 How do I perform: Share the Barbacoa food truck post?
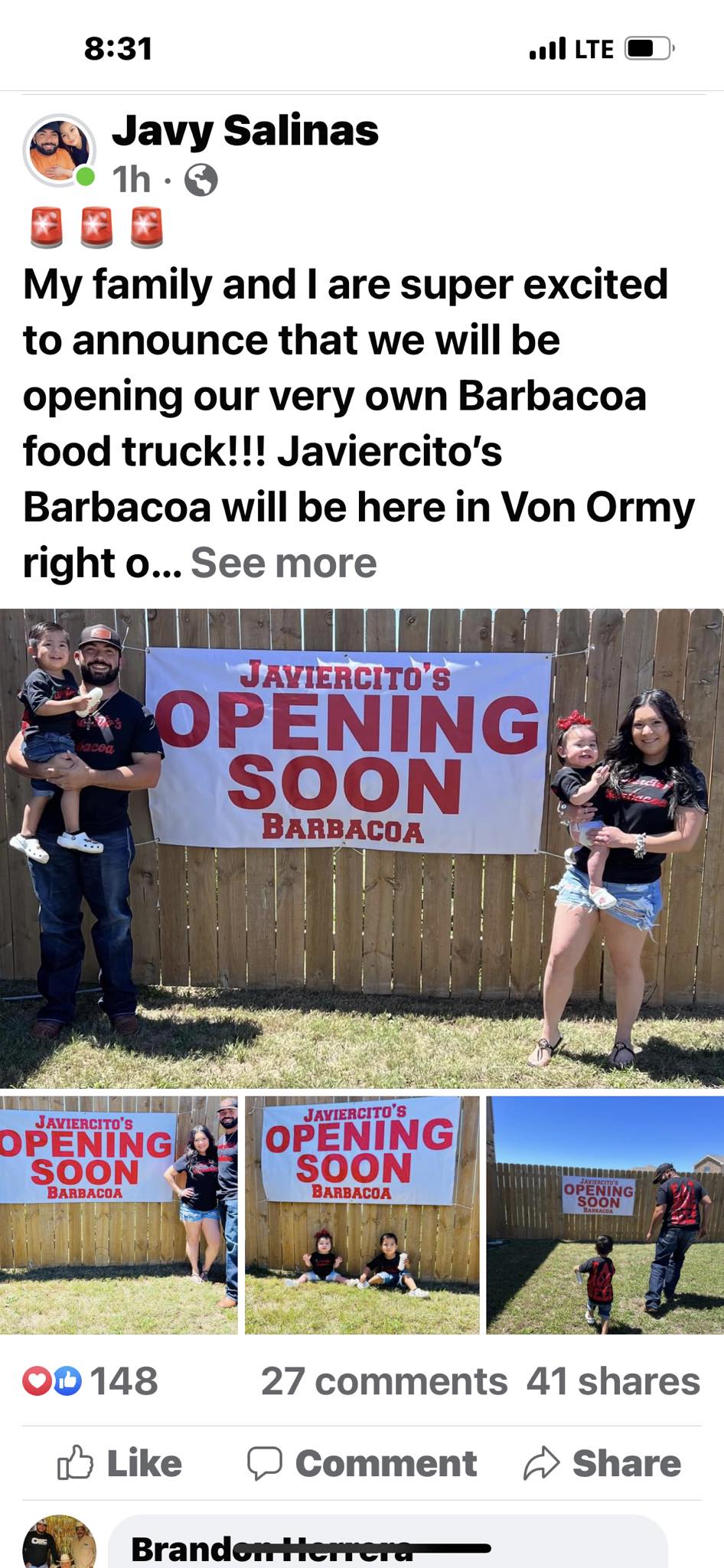(x=602, y=1463)
